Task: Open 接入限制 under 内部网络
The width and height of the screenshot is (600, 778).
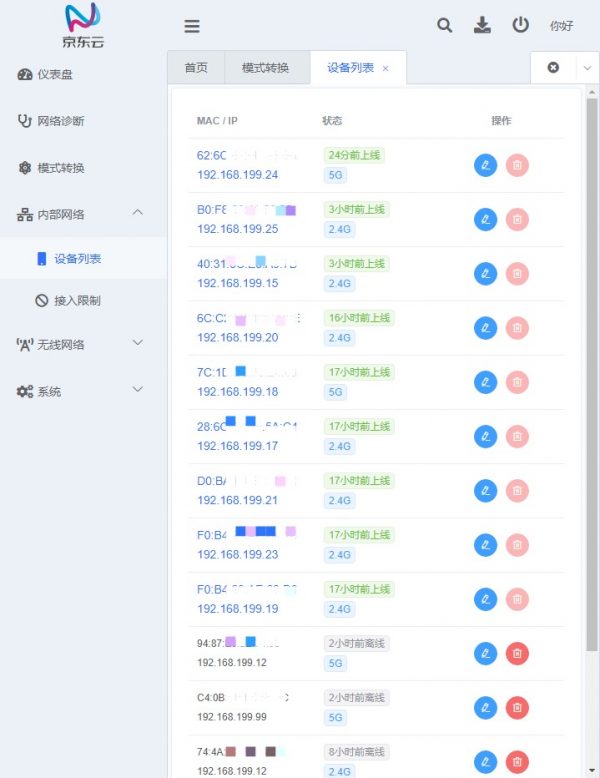Action: click(x=77, y=300)
